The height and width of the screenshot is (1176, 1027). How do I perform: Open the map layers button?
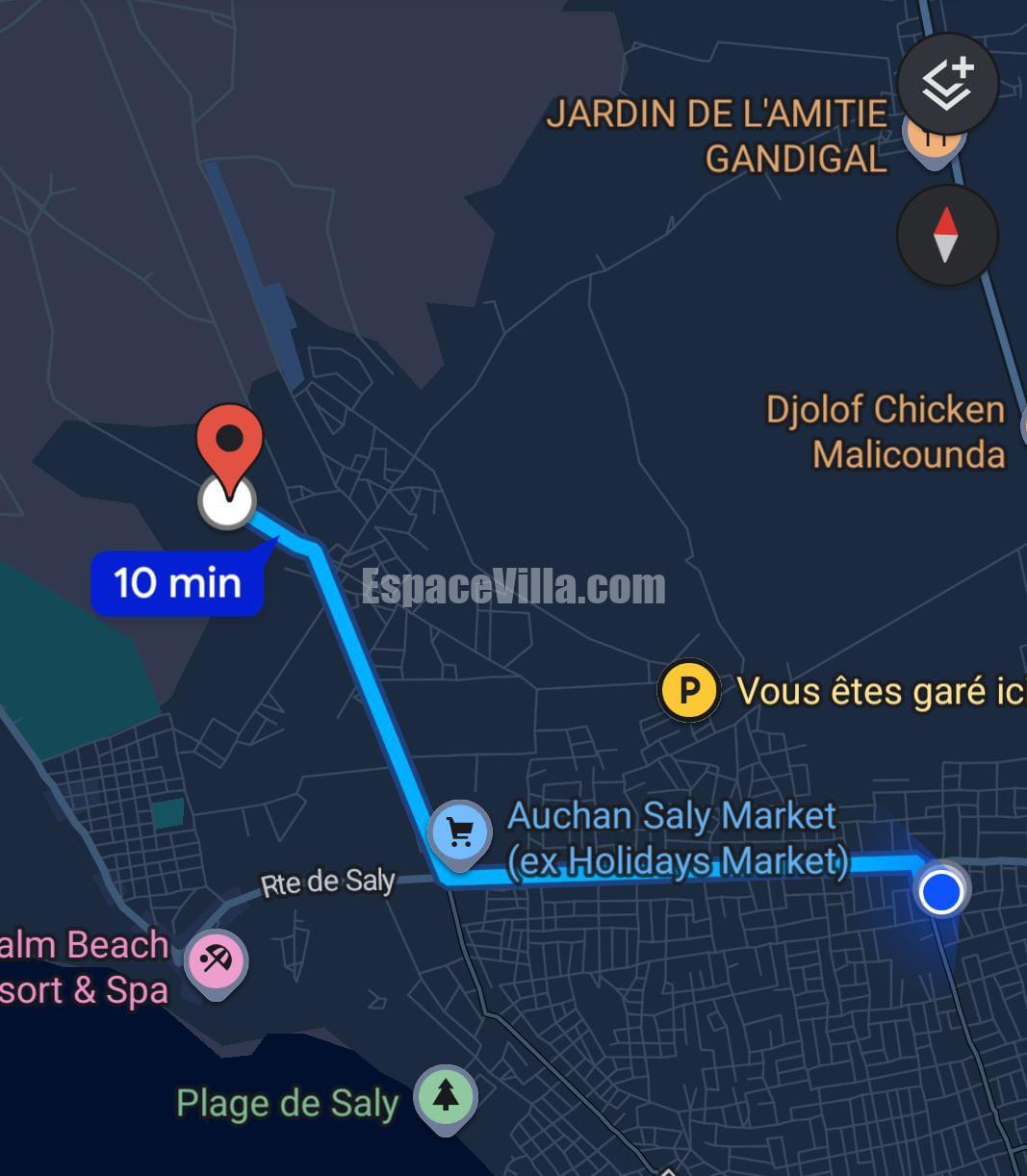click(x=947, y=85)
